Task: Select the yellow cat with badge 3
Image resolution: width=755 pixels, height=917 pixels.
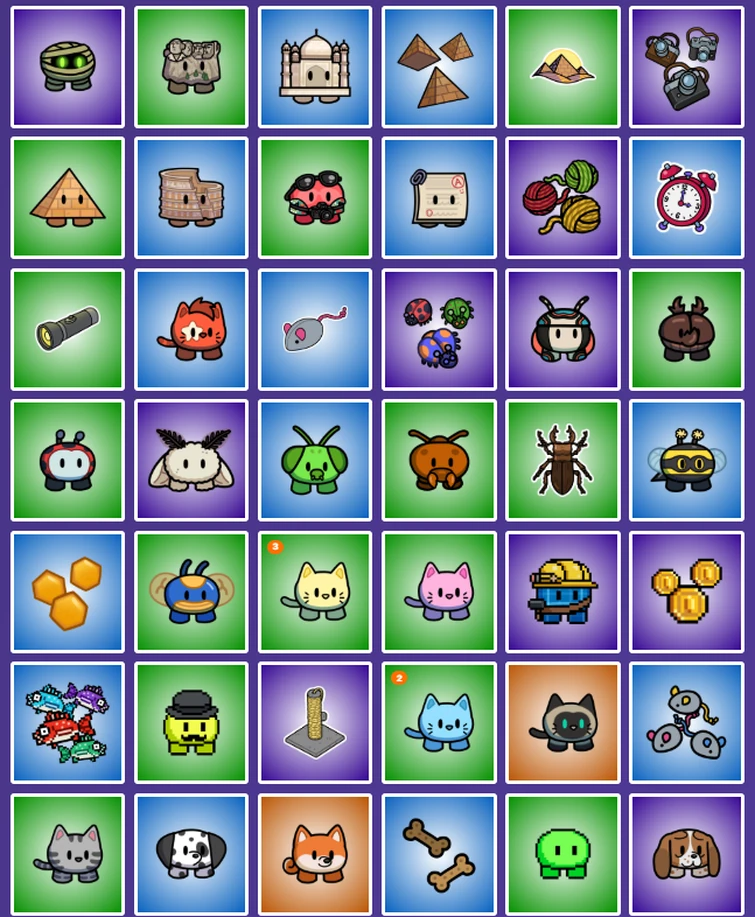Action: [315, 592]
